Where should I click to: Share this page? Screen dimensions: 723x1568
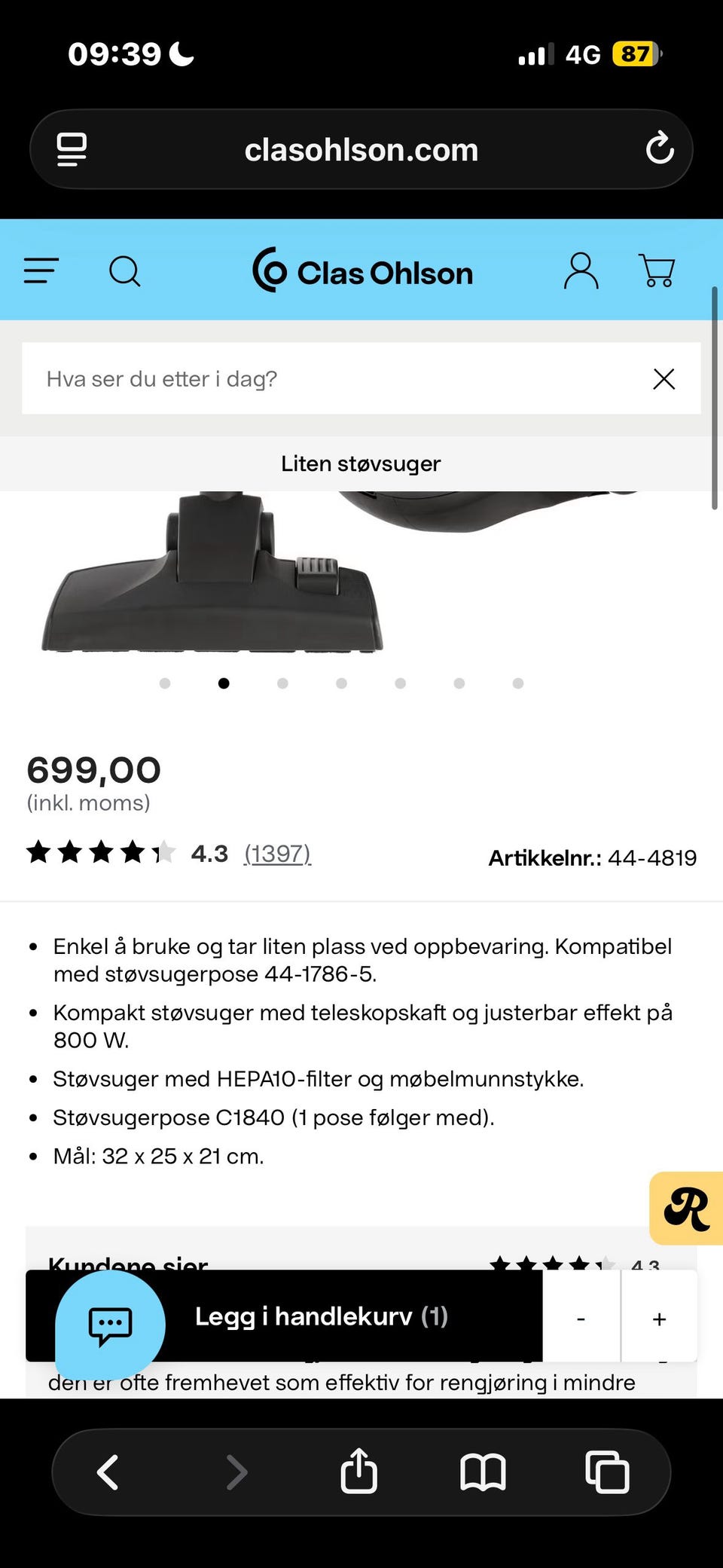coord(358,1470)
